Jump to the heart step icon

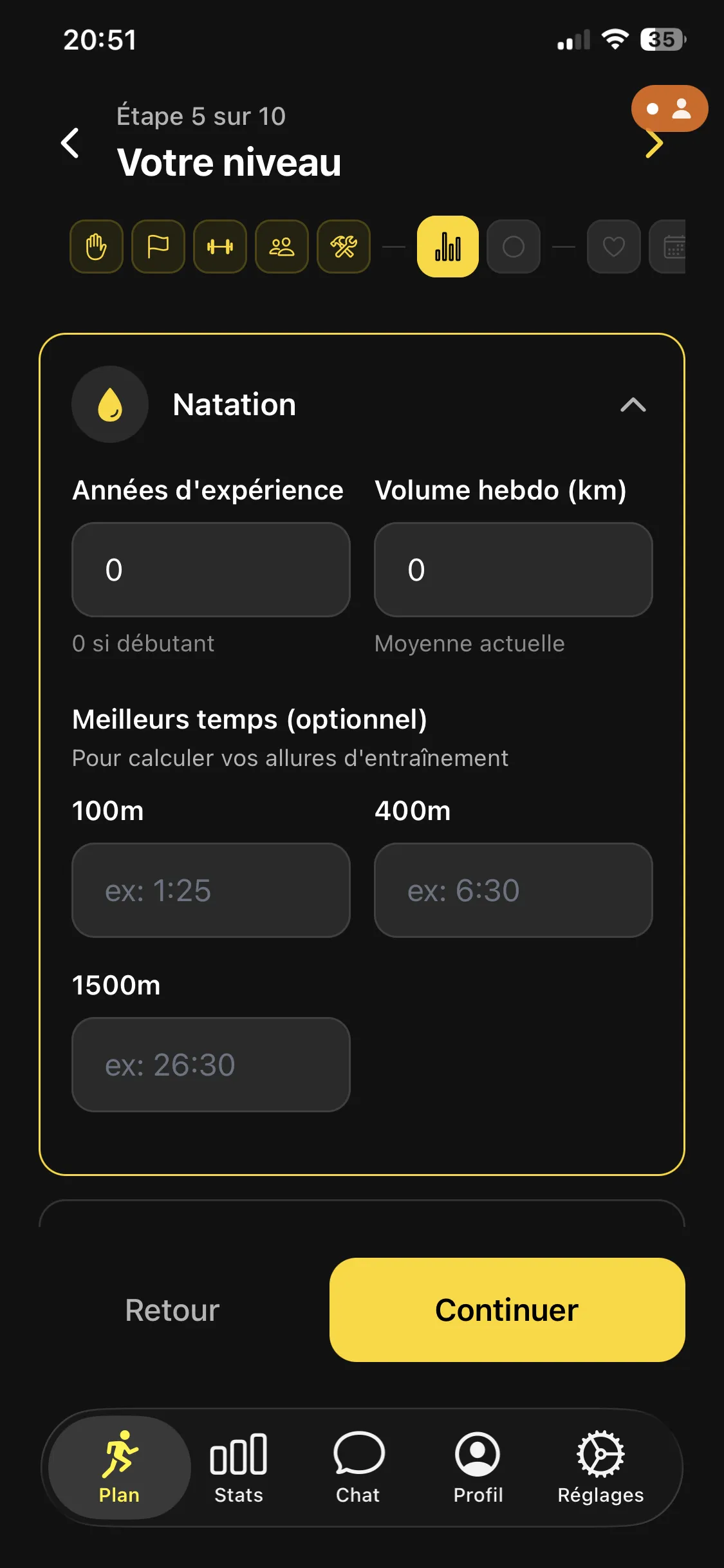(x=613, y=247)
